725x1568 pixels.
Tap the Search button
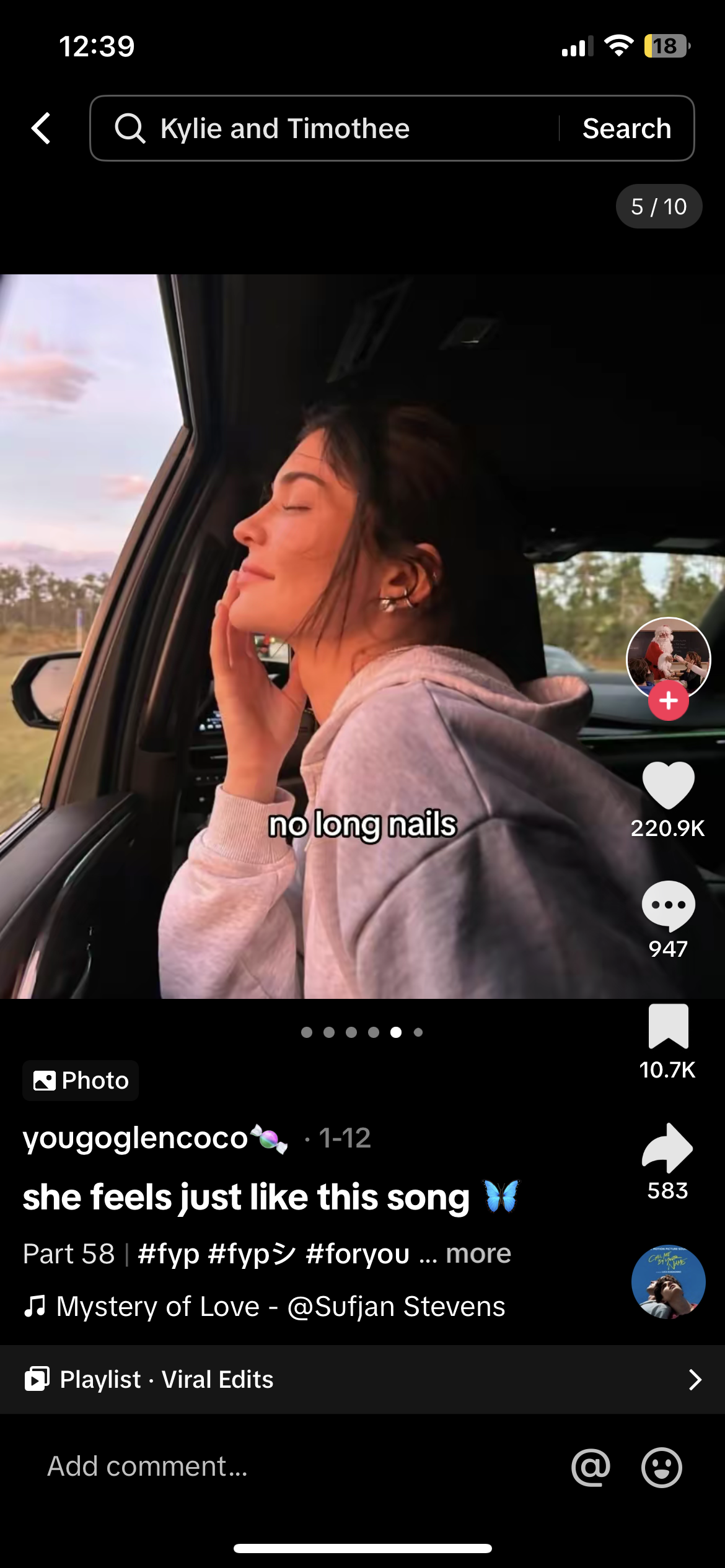click(626, 128)
